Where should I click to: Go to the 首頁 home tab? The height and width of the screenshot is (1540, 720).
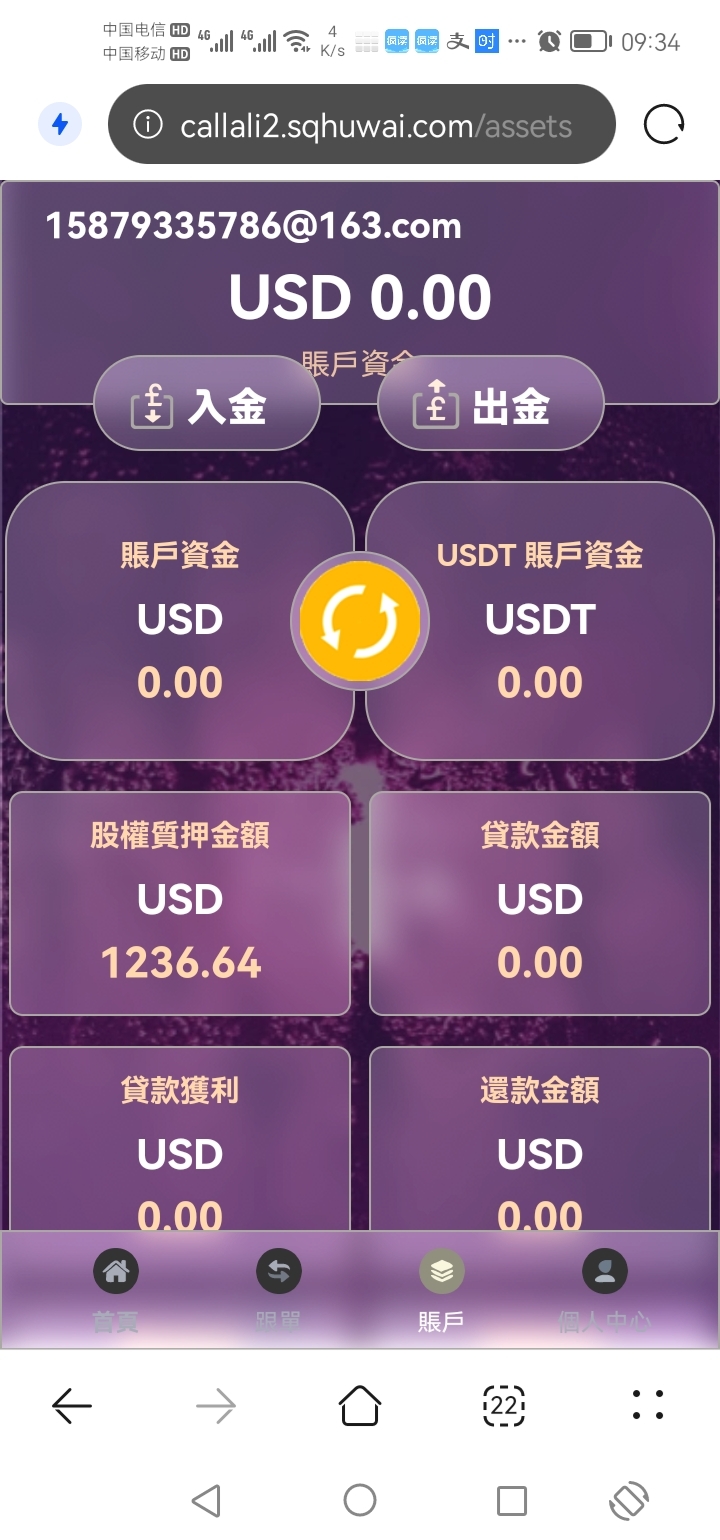click(x=116, y=1292)
